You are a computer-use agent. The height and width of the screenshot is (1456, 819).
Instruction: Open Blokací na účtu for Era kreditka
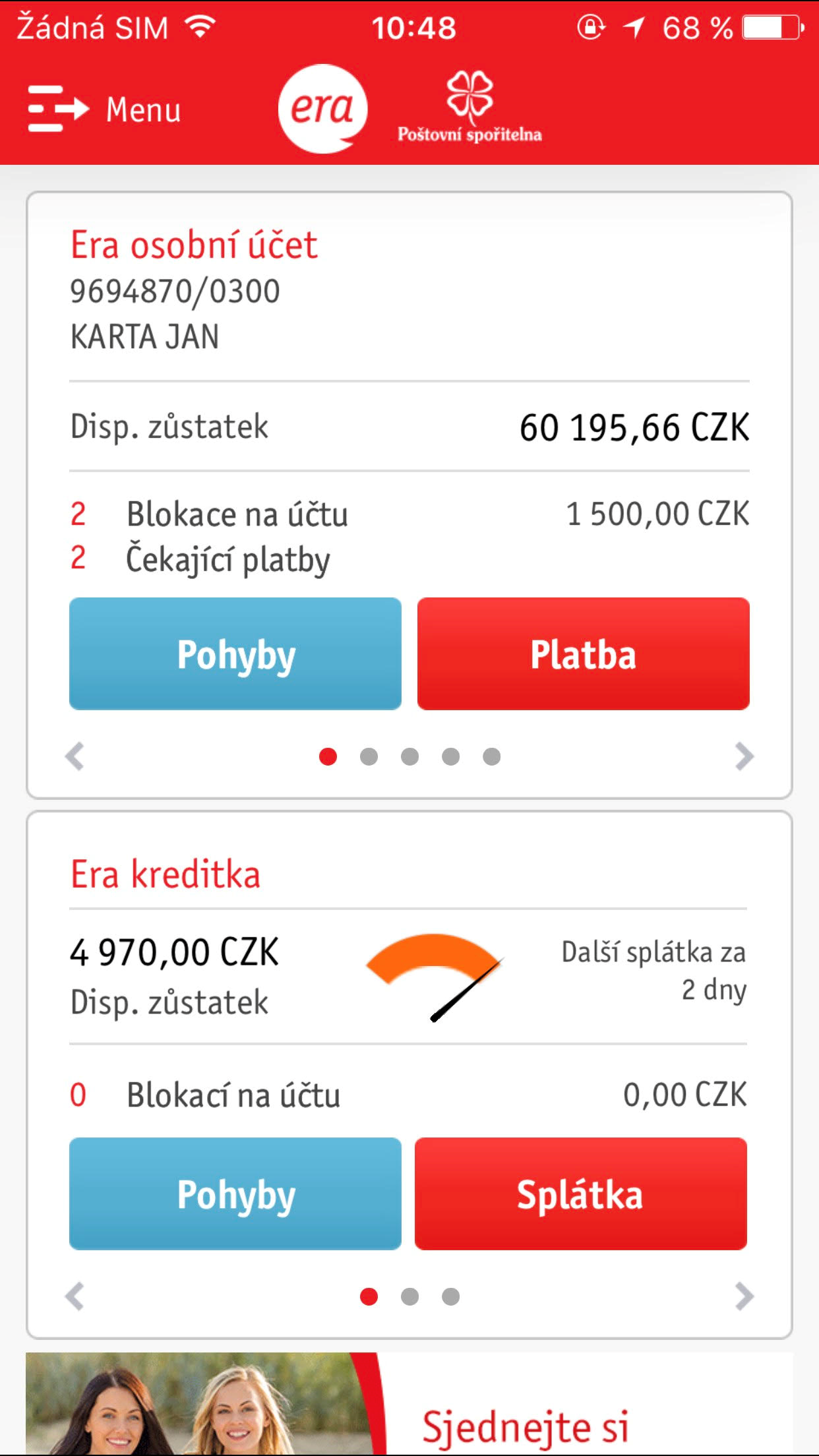click(409, 1095)
